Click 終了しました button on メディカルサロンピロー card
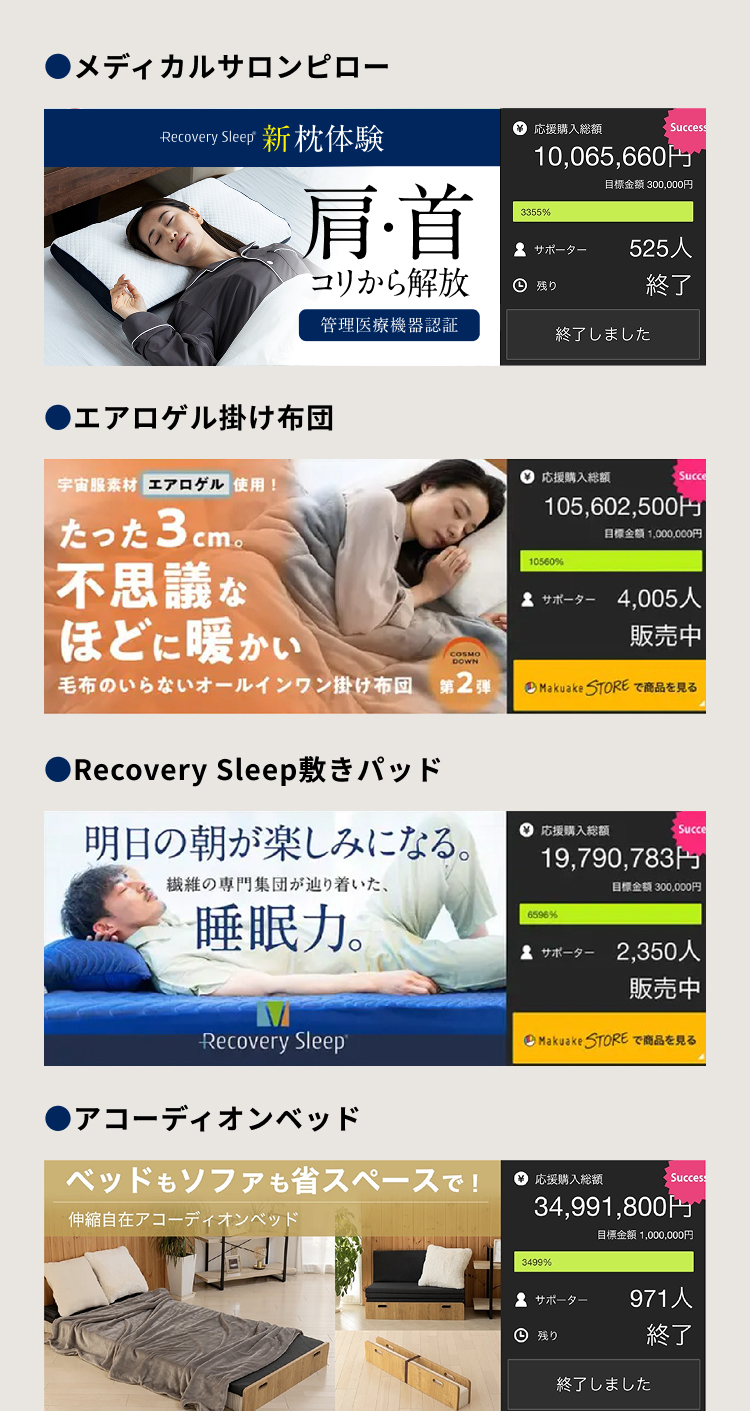Image resolution: width=750 pixels, height=1411 pixels. (x=603, y=334)
